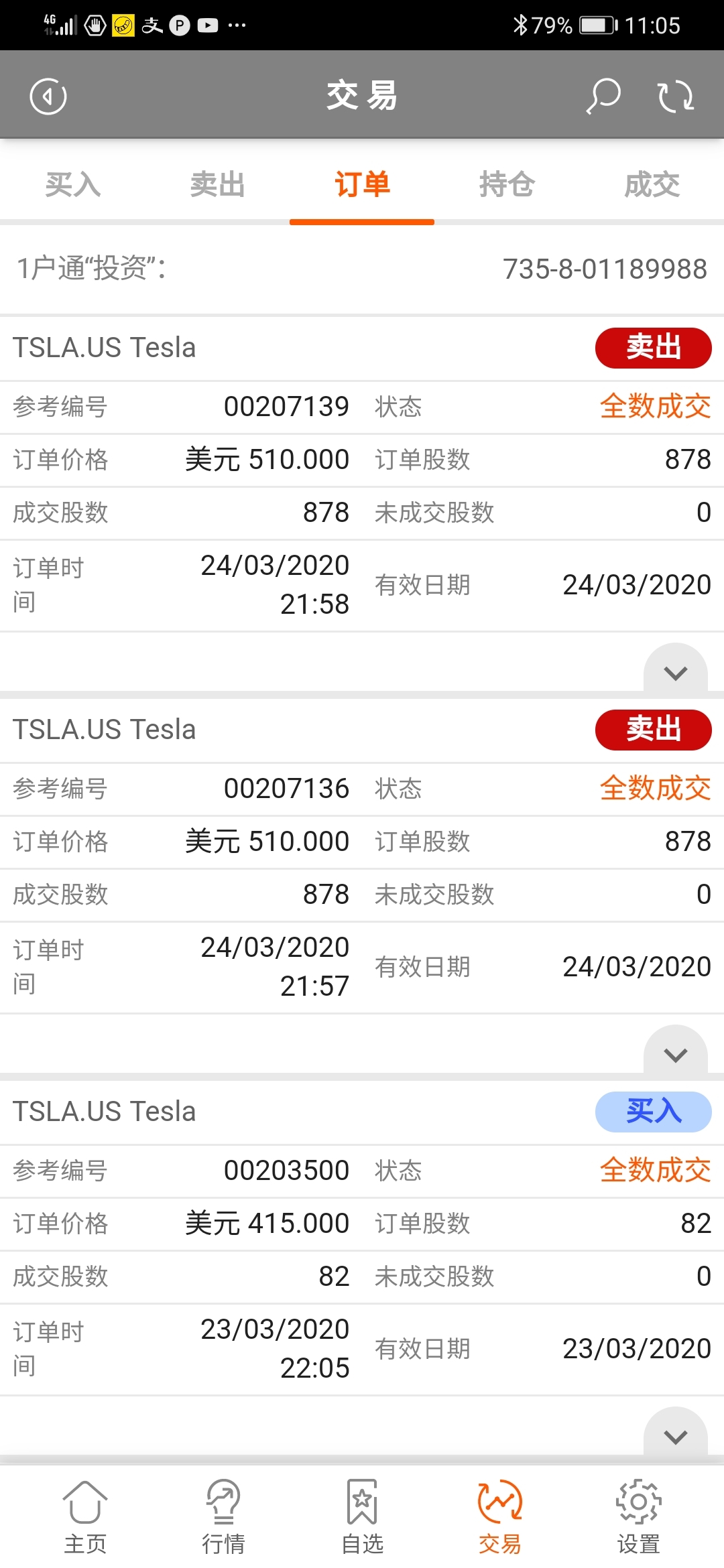The height and width of the screenshot is (1568, 724).
Task: Expand details for order 00203500
Action: pos(675,1435)
